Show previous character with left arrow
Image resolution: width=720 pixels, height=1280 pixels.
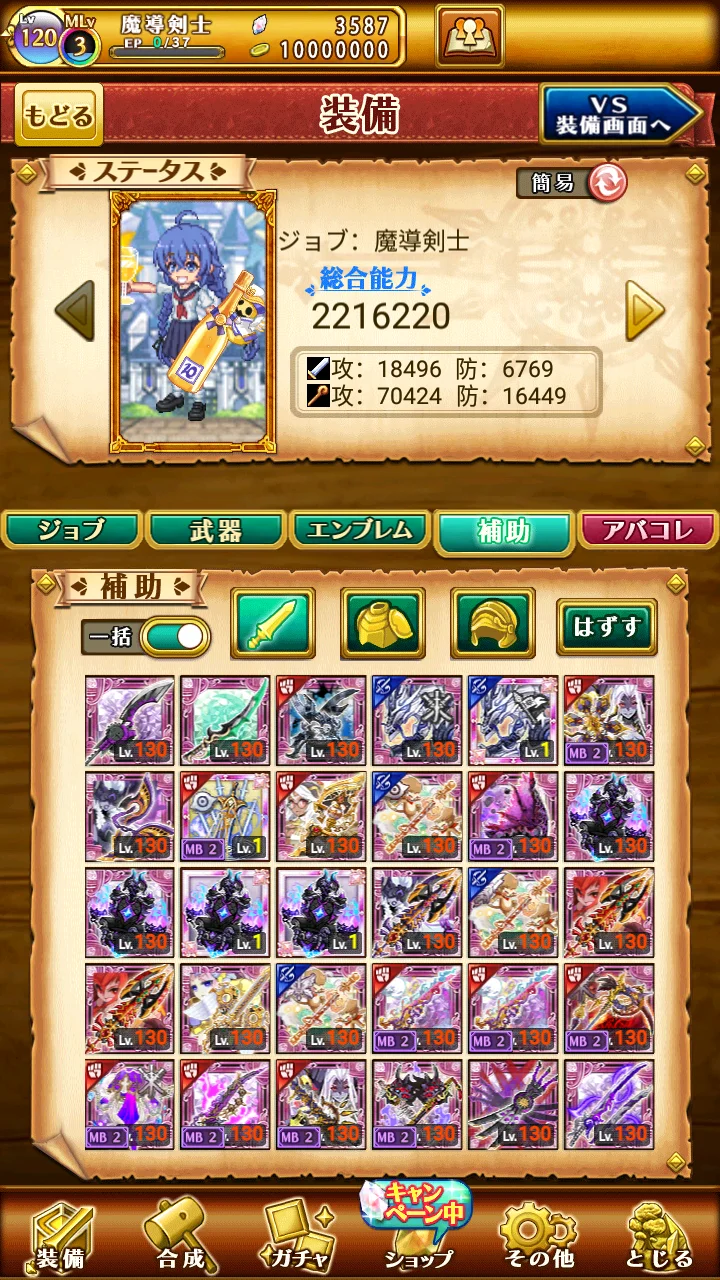point(75,310)
